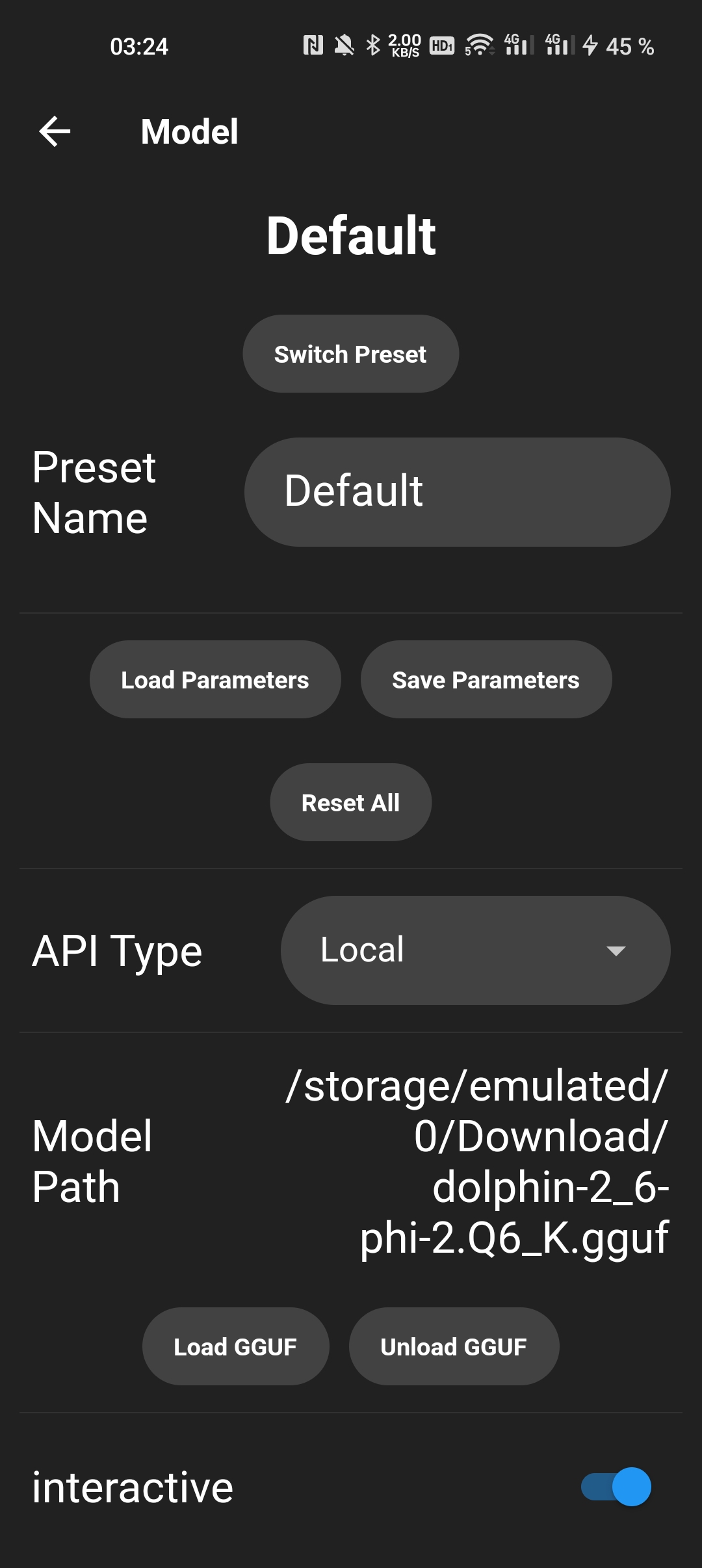This screenshot has height=1568, width=702.
Task: Tap the Switch Preset button
Action: (351, 354)
